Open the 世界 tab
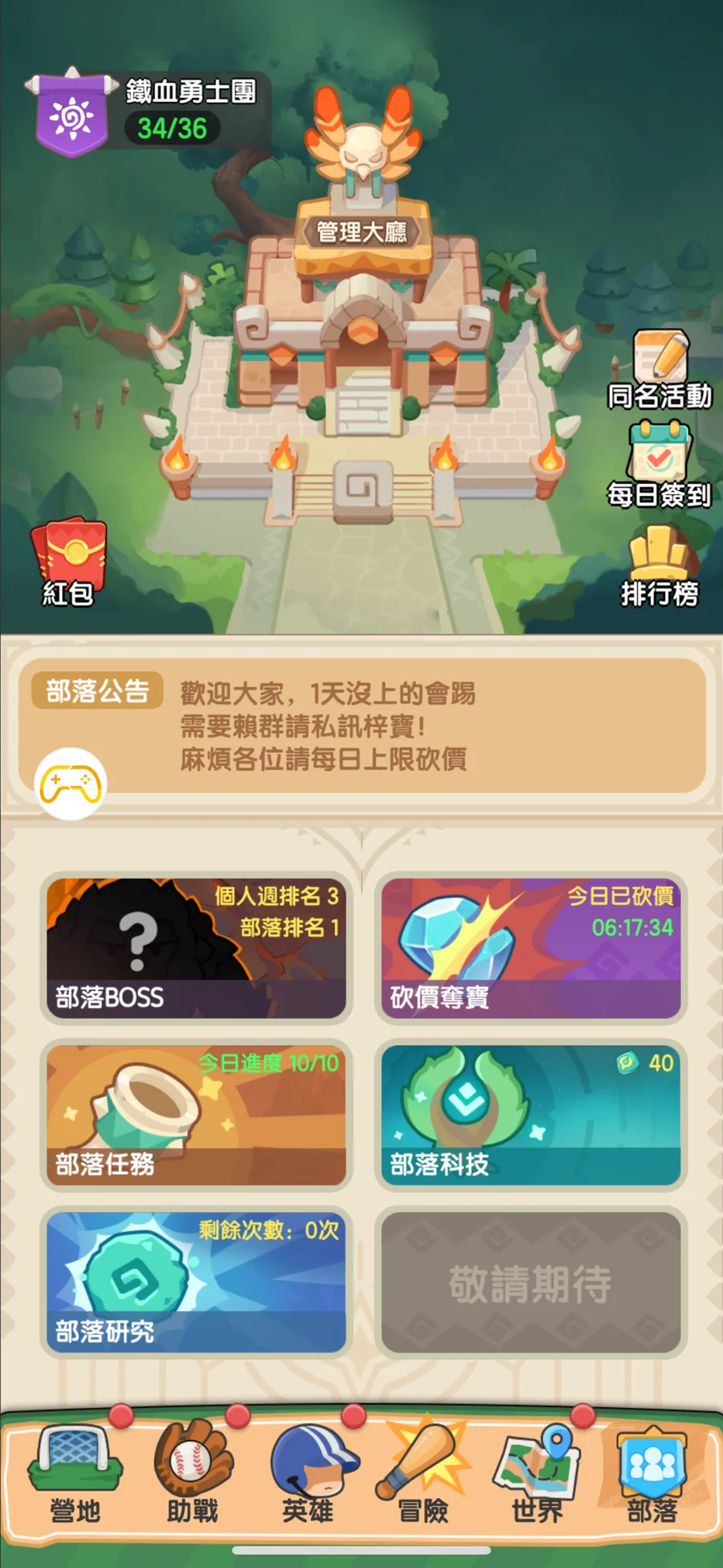Image resolution: width=723 pixels, height=1568 pixels. click(x=537, y=1477)
